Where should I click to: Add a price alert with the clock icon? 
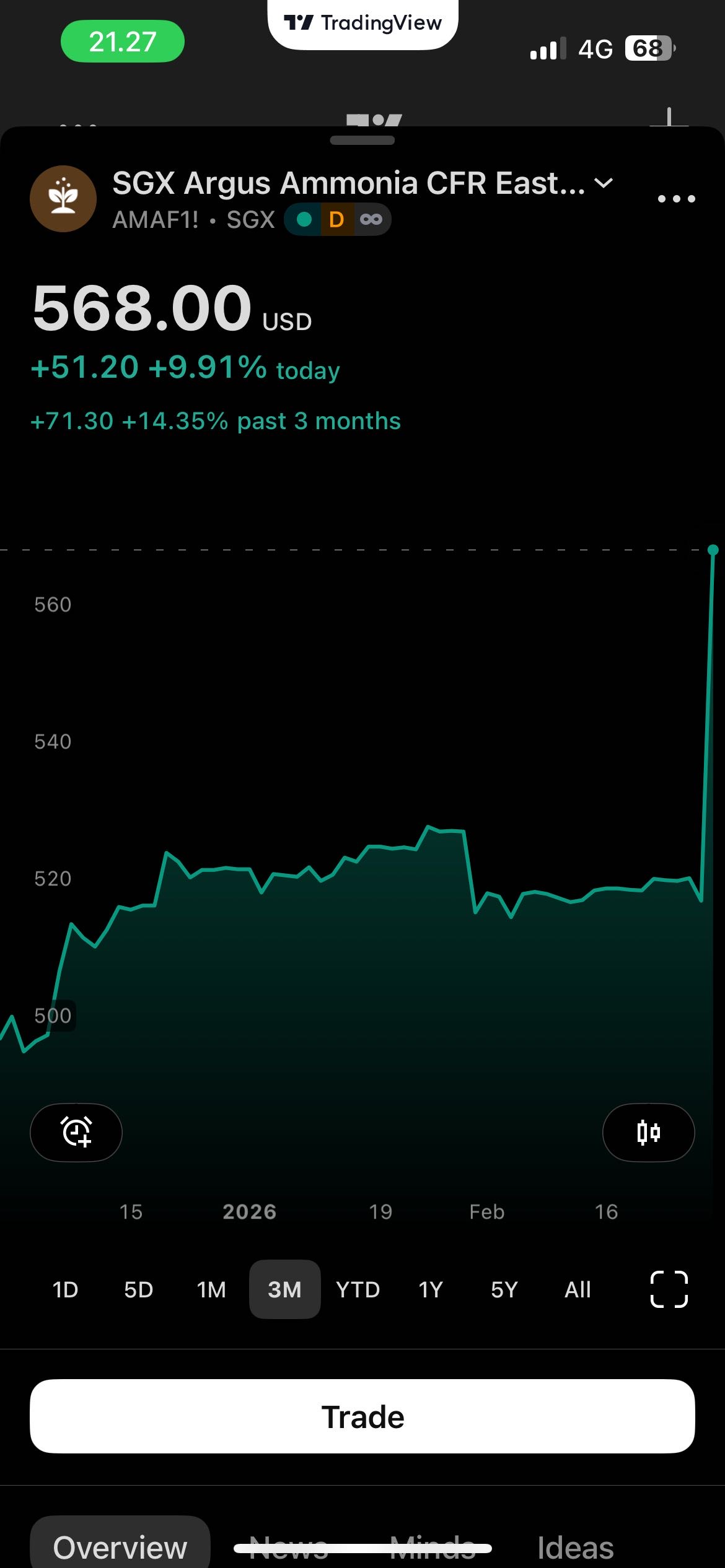76,1132
